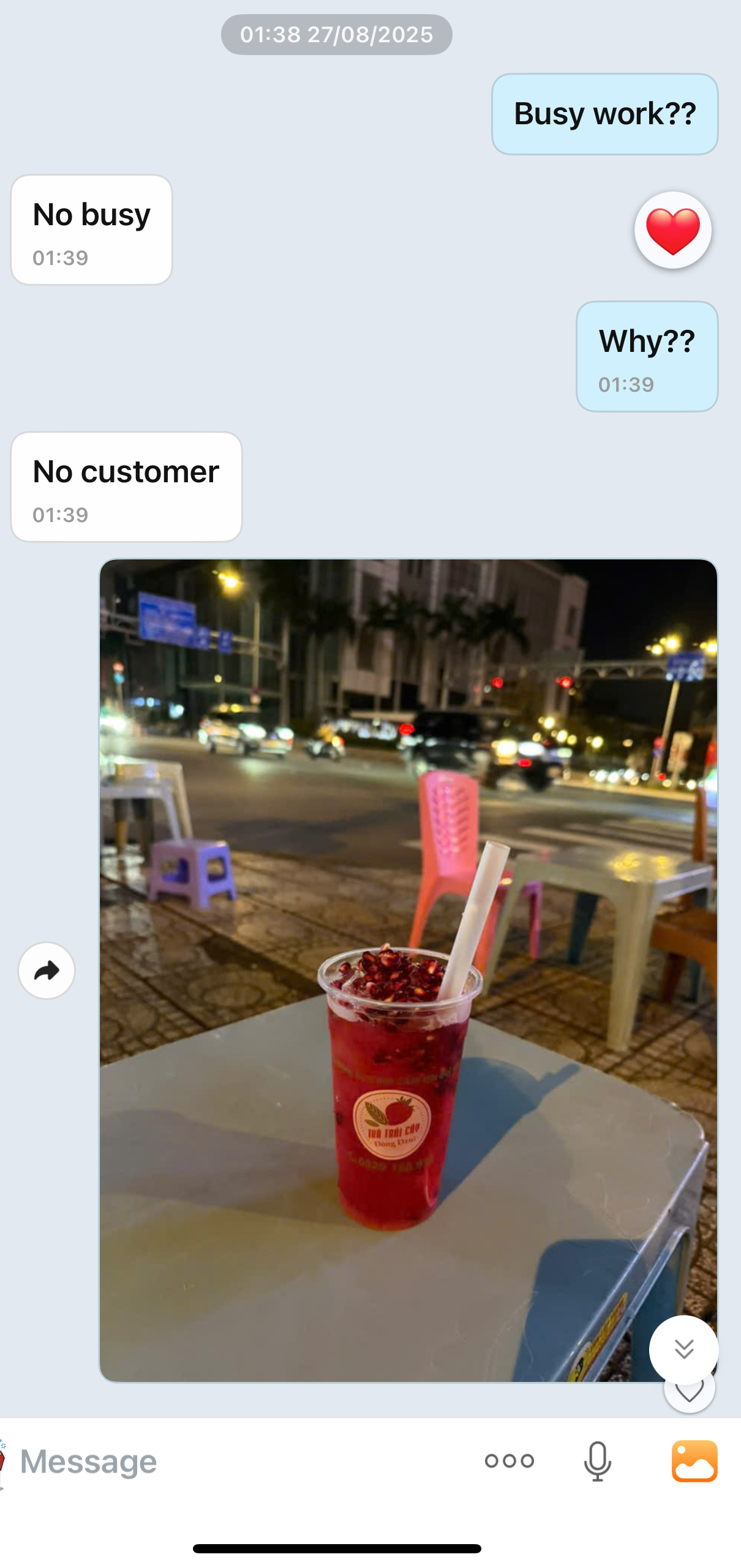Forward the pomegranate drink photo

[x=47, y=971]
